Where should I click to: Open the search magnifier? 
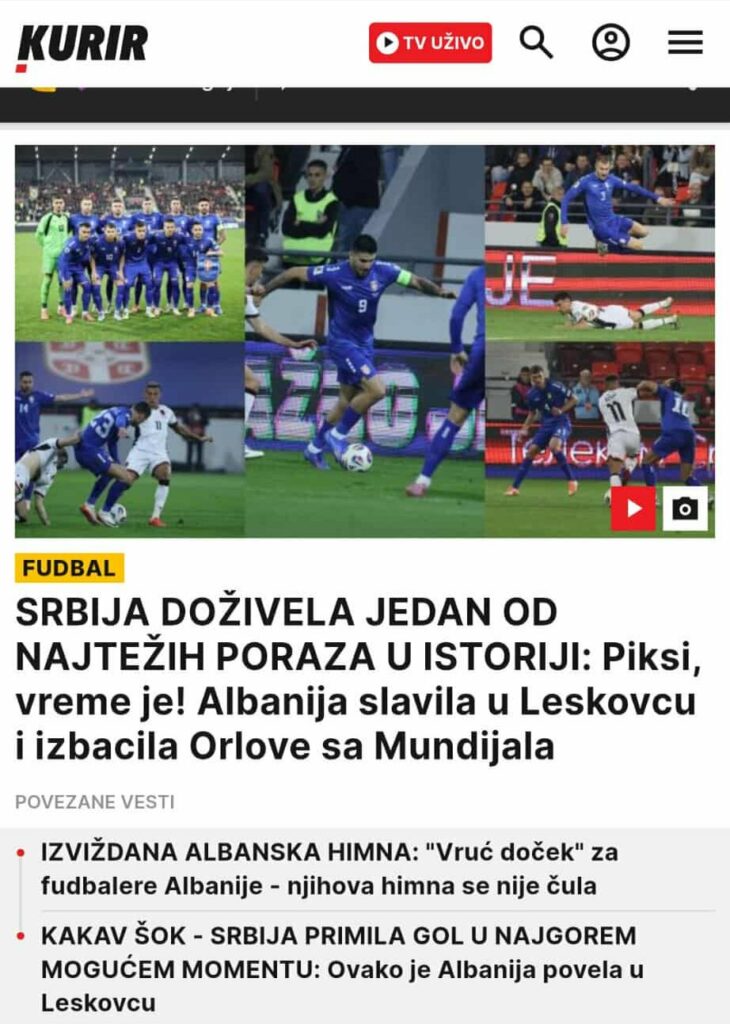536,43
